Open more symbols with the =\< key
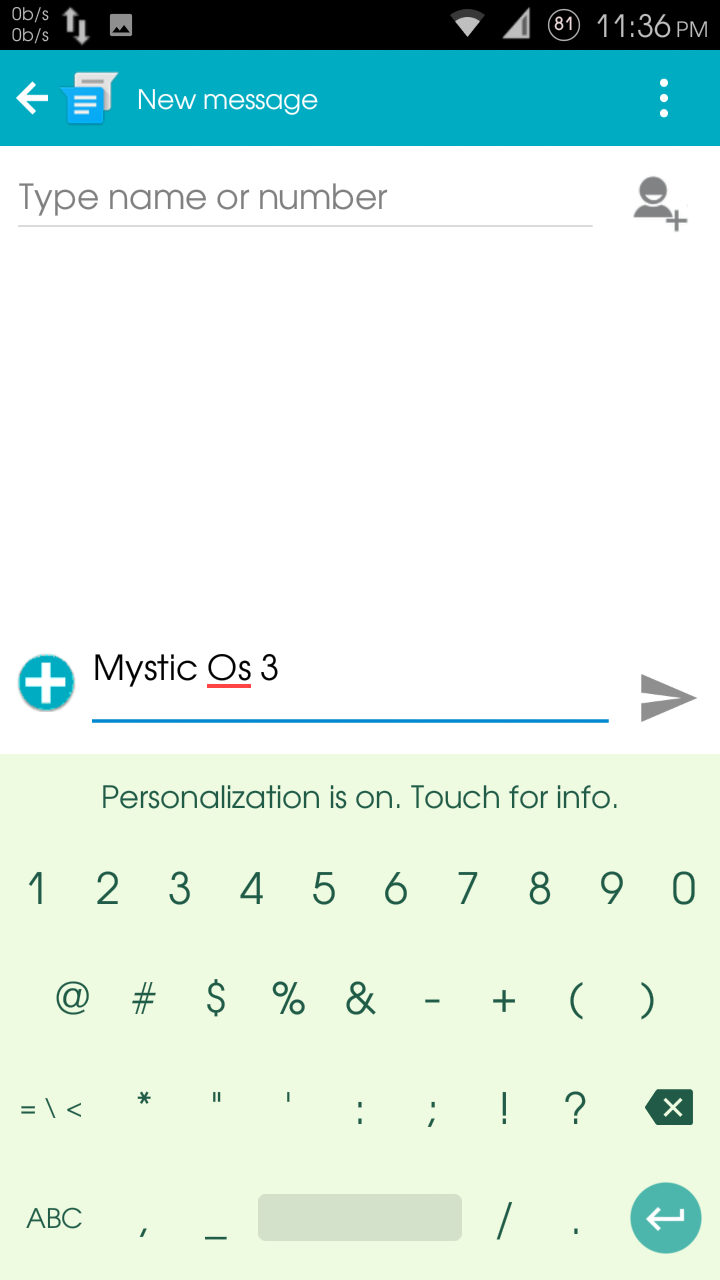 (51, 1108)
